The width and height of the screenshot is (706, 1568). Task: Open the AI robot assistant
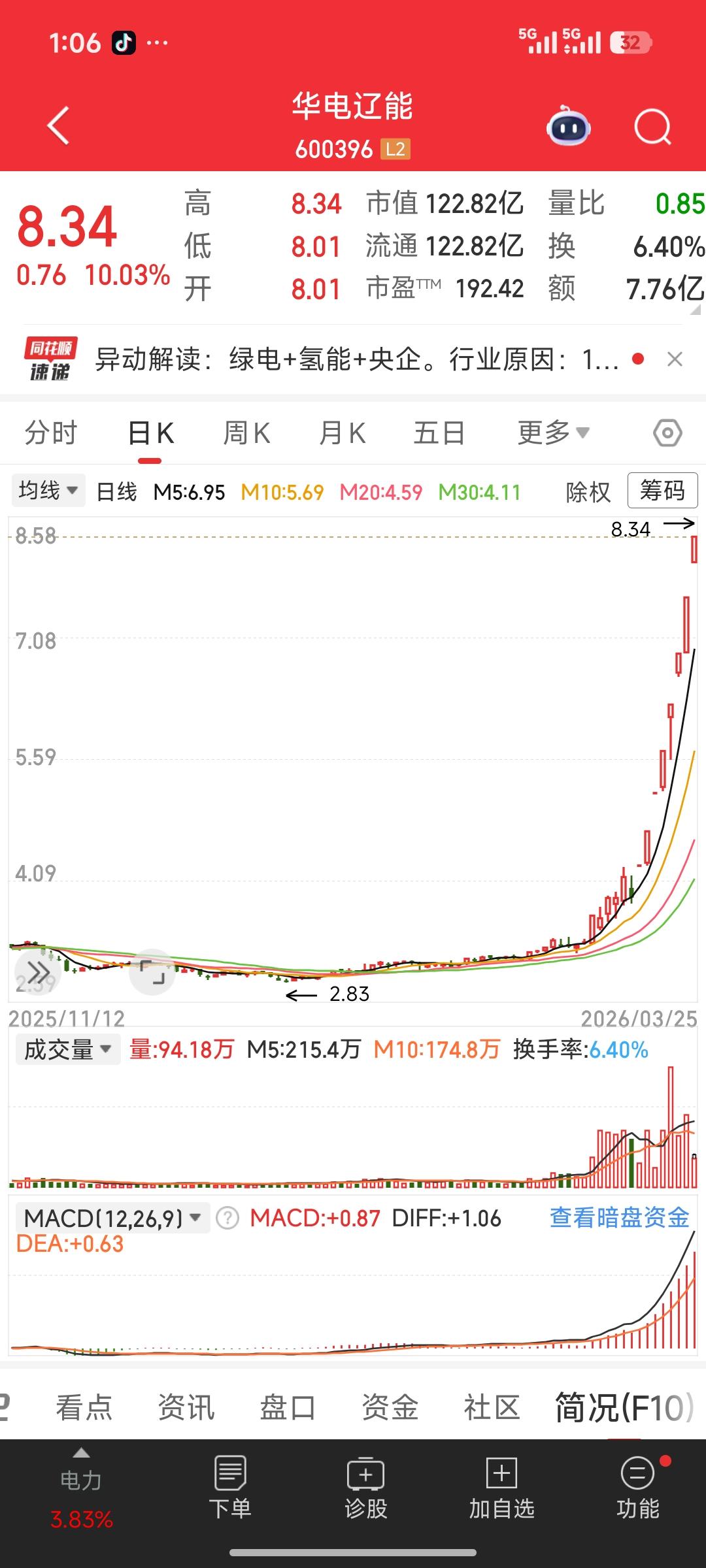[x=568, y=127]
